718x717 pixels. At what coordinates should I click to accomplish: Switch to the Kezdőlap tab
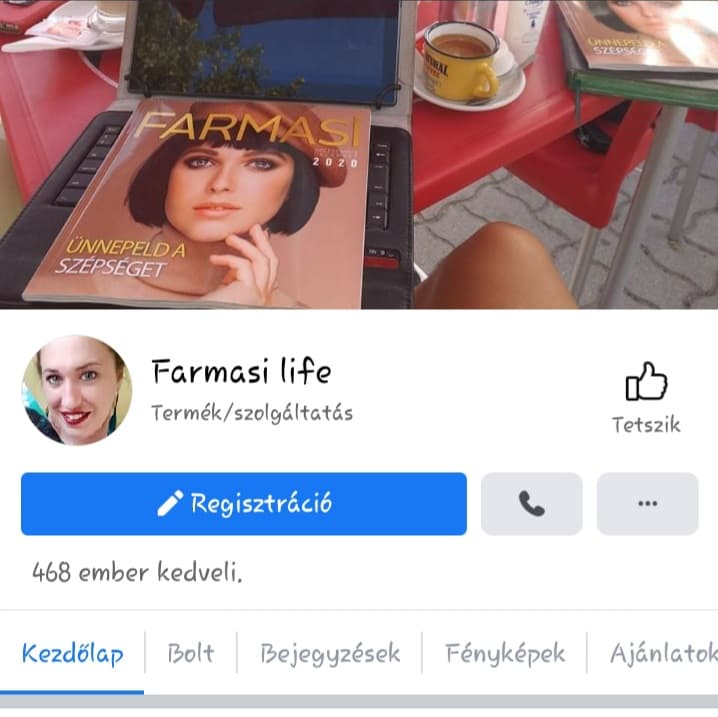[73, 654]
